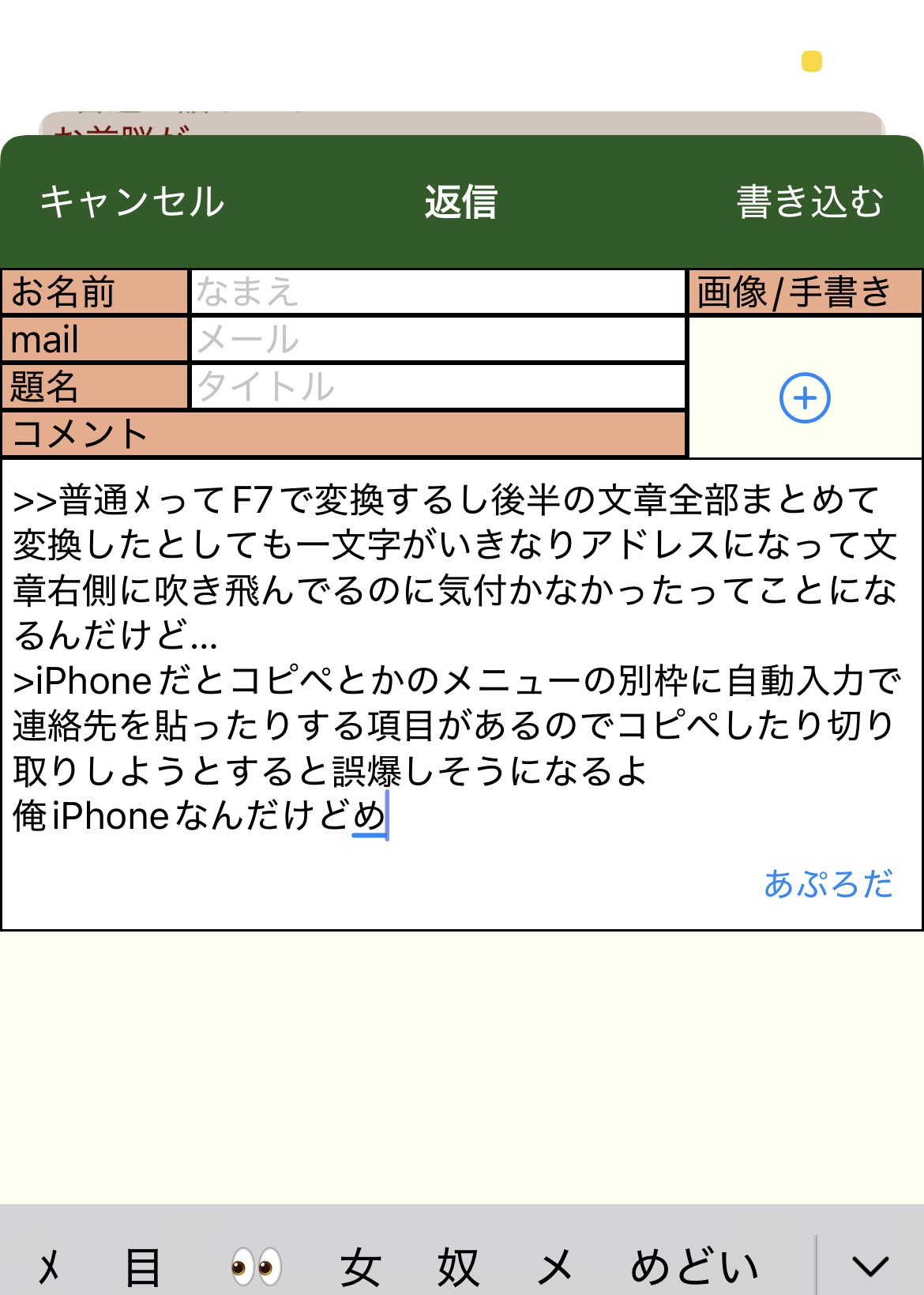The image size is (924, 1295).
Task: Choose keyboard suggestion 目
Action: pos(143,1267)
